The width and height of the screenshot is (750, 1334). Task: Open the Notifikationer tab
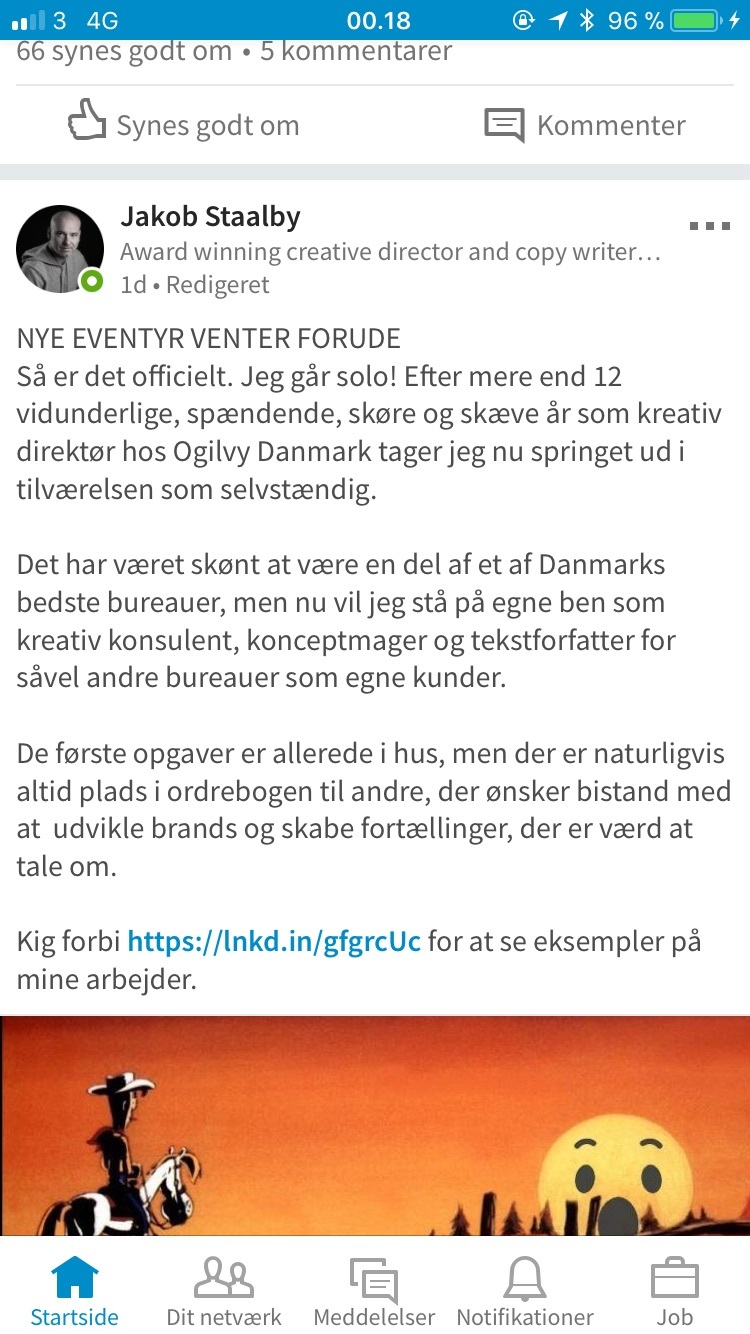pos(525,1290)
